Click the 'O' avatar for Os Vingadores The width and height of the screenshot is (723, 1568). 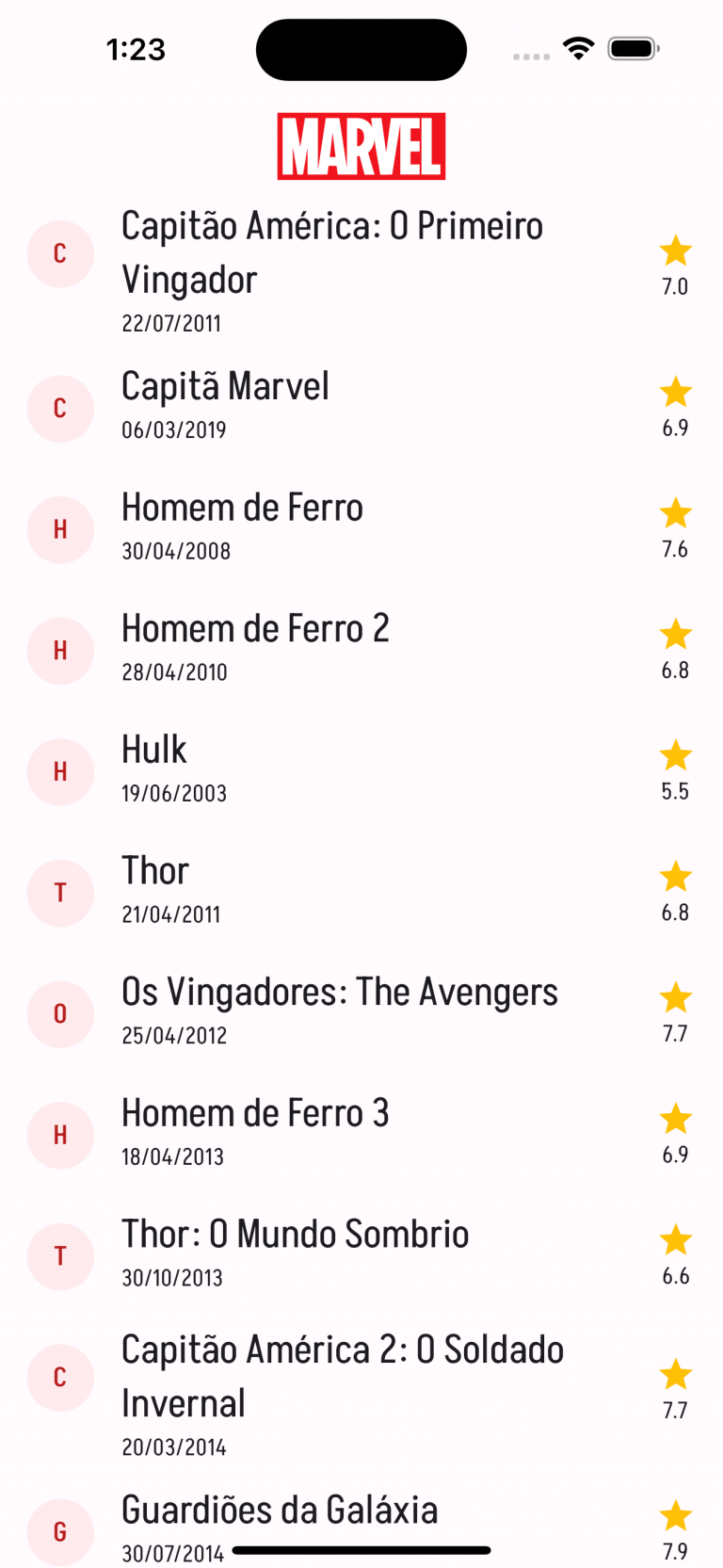pos(60,1014)
